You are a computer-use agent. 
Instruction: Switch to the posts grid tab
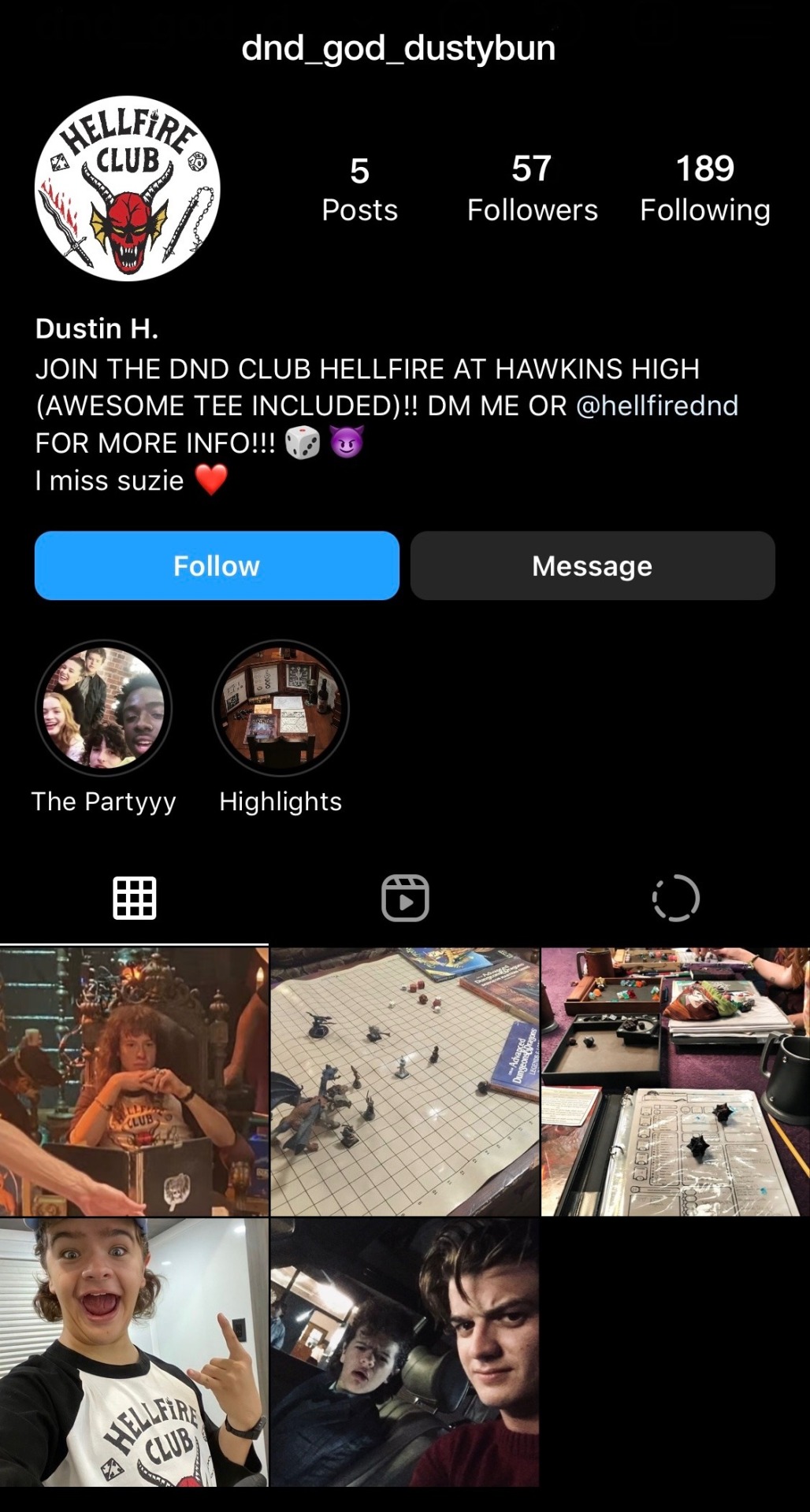[x=135, y=898]
